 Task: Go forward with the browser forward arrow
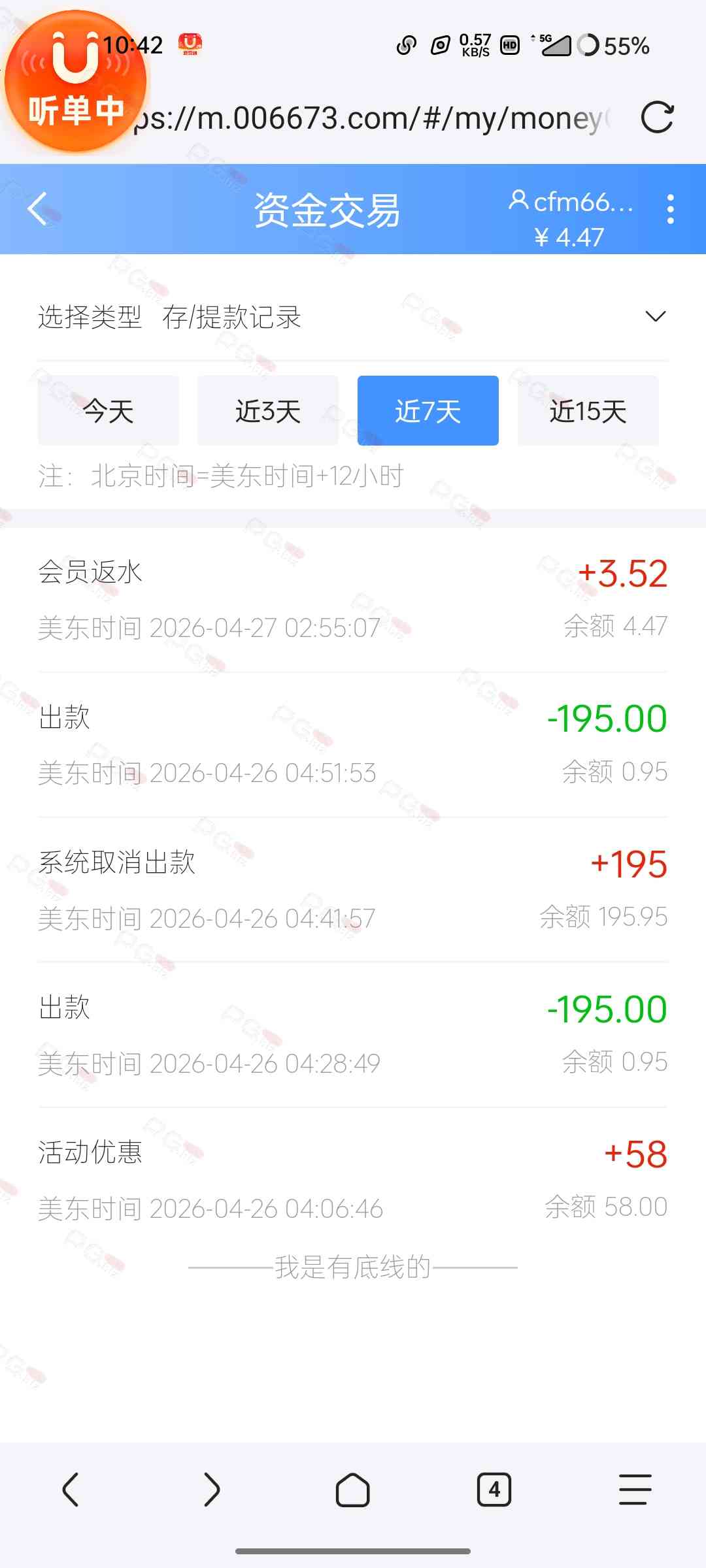[212, 1490]
